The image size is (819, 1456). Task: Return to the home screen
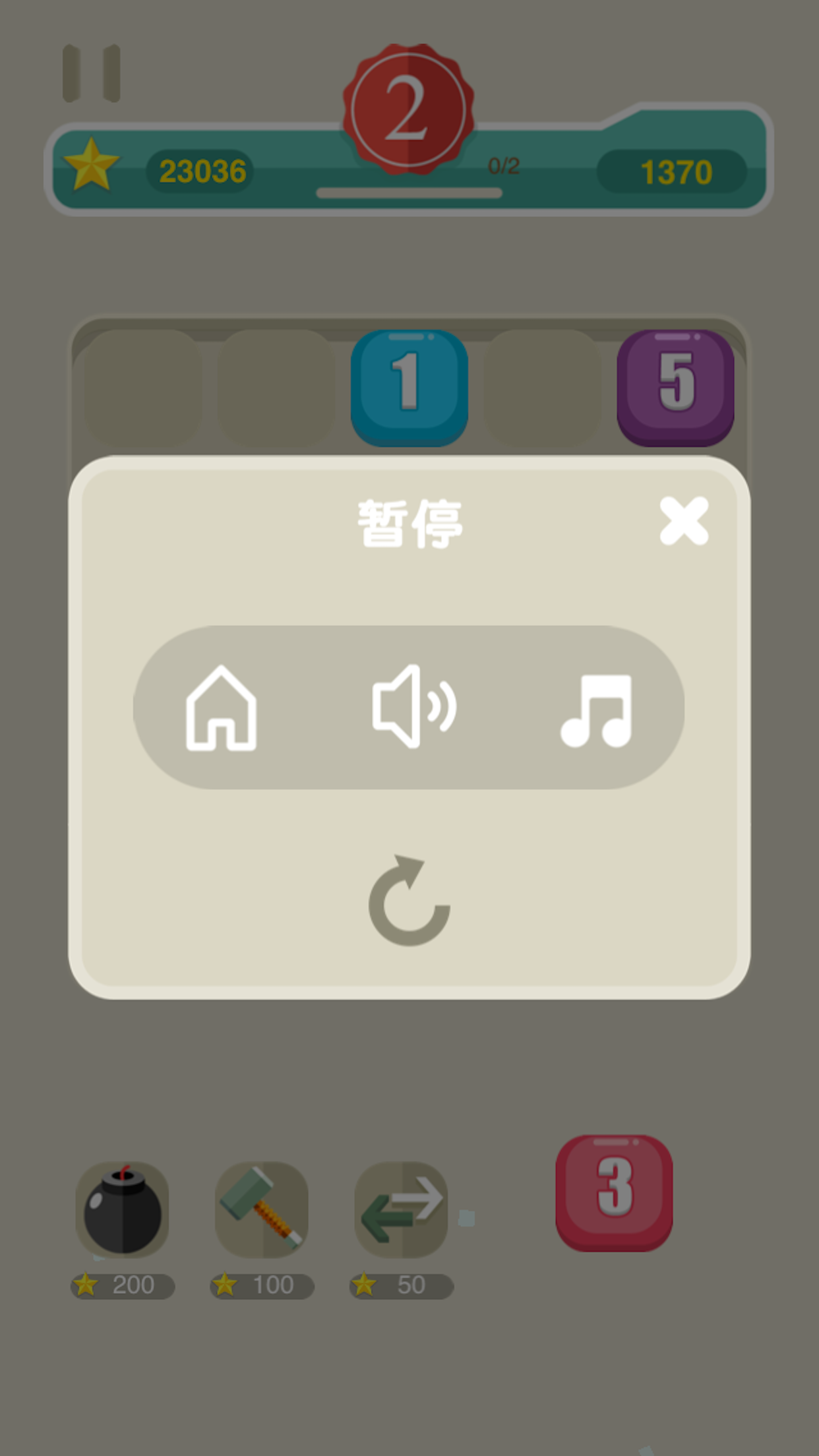coord(221,708)
